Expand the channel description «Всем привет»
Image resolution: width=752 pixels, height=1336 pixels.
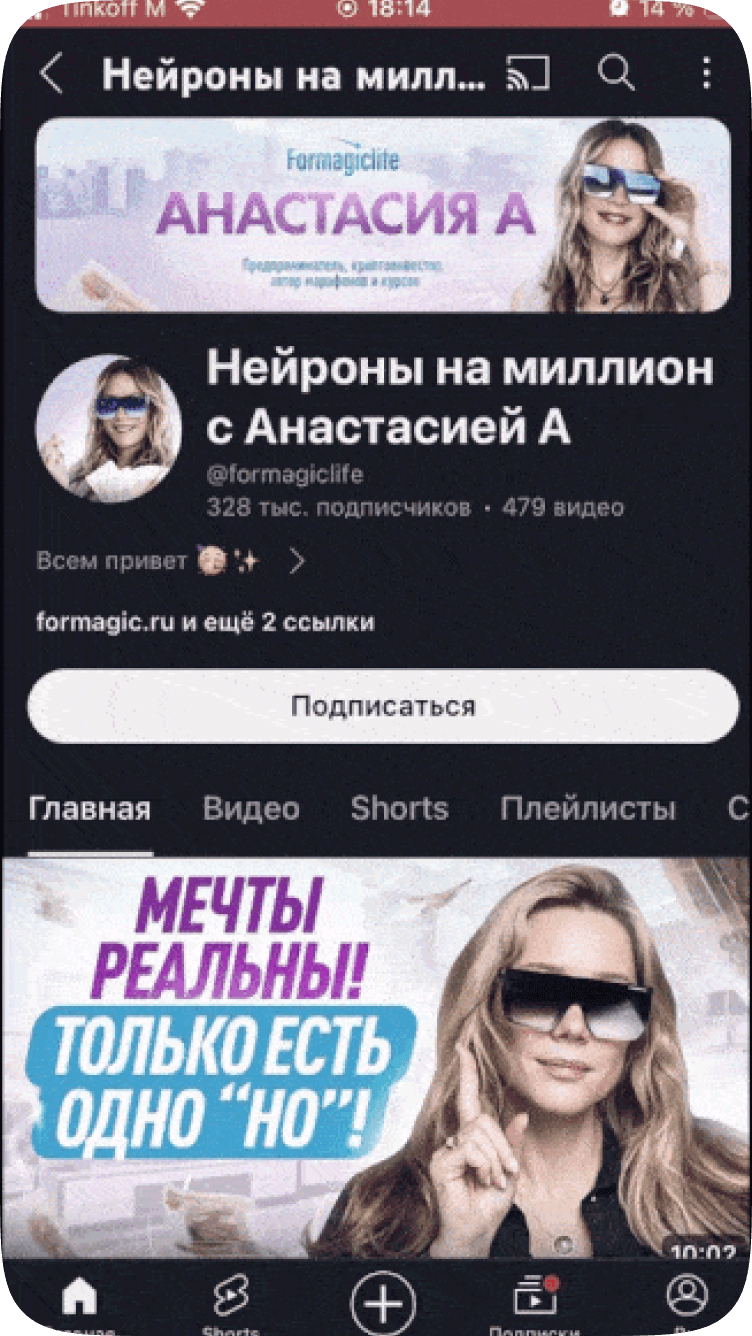click(170, 562)
